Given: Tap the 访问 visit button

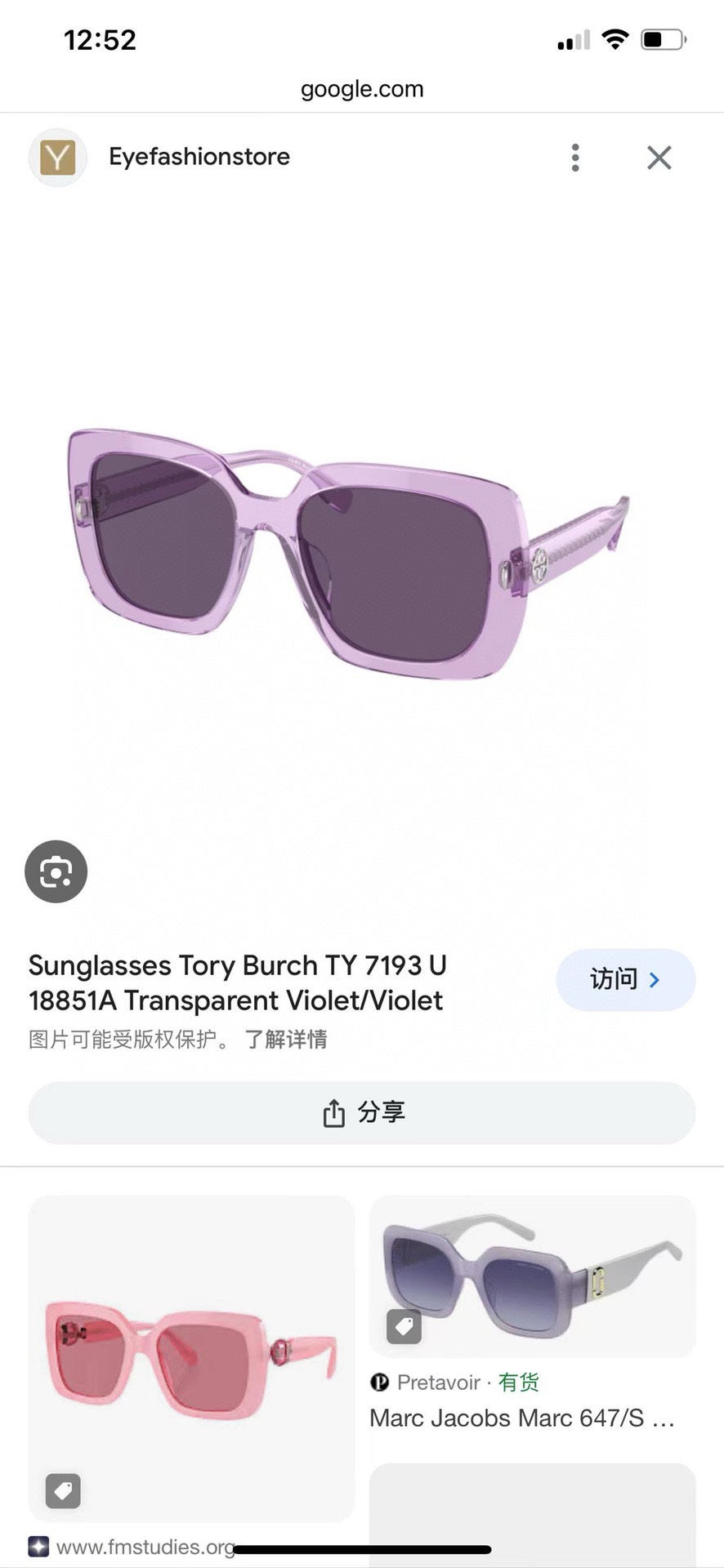Looking at the screenshot, I should (x=625, y=979).
